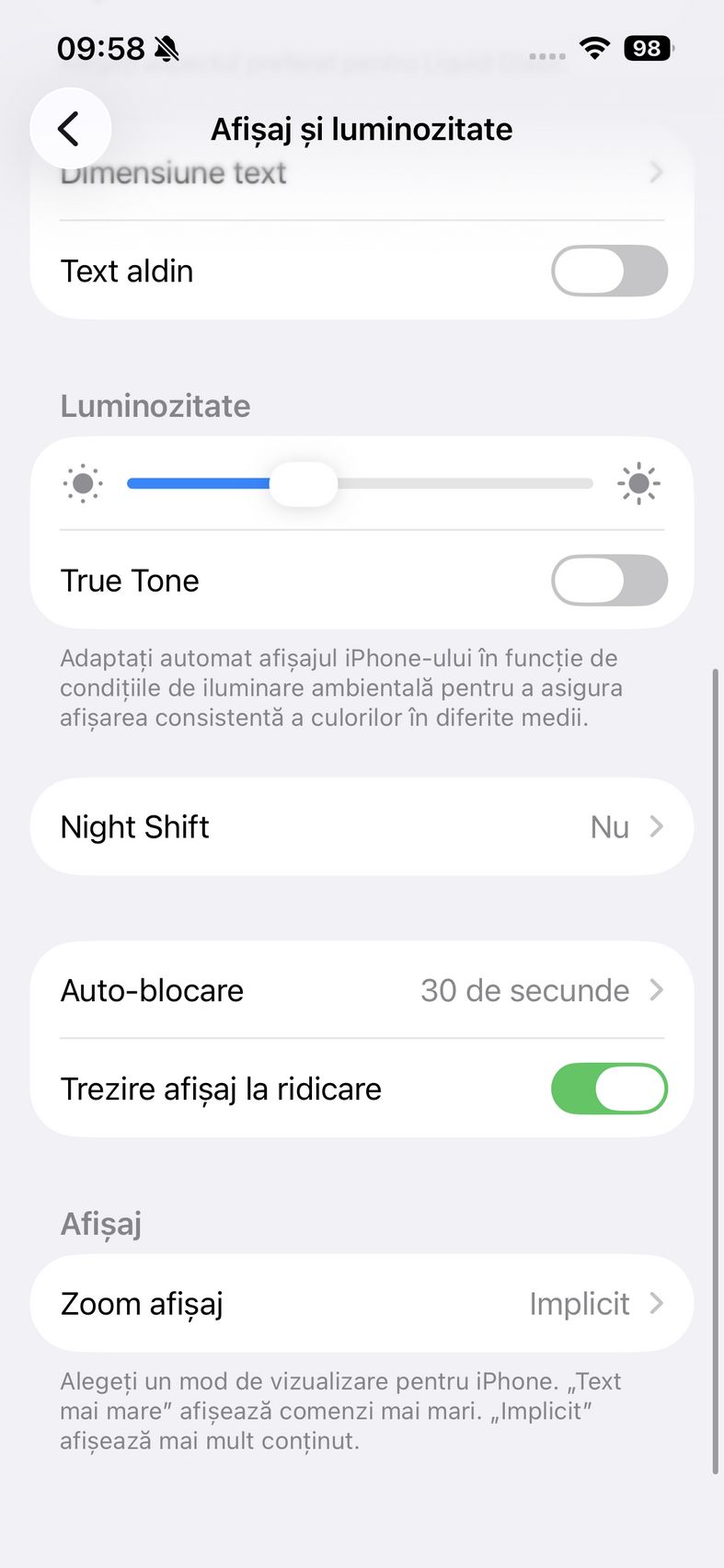Enable the Text aldin switch
The width and height of the screenshot is (724, 1568).
coord(608,271)
